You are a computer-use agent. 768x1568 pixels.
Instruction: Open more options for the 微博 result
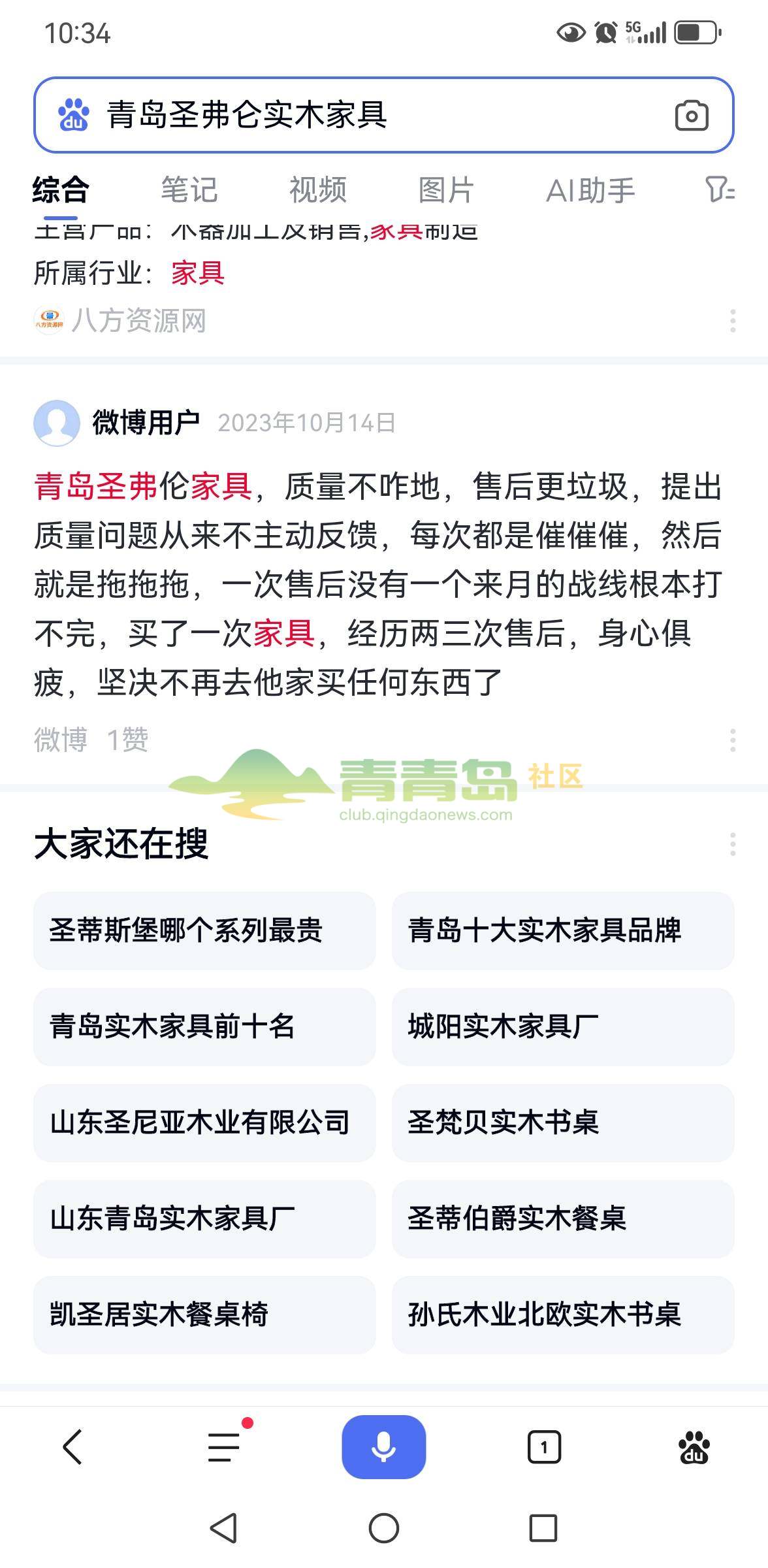pos(733,740)
